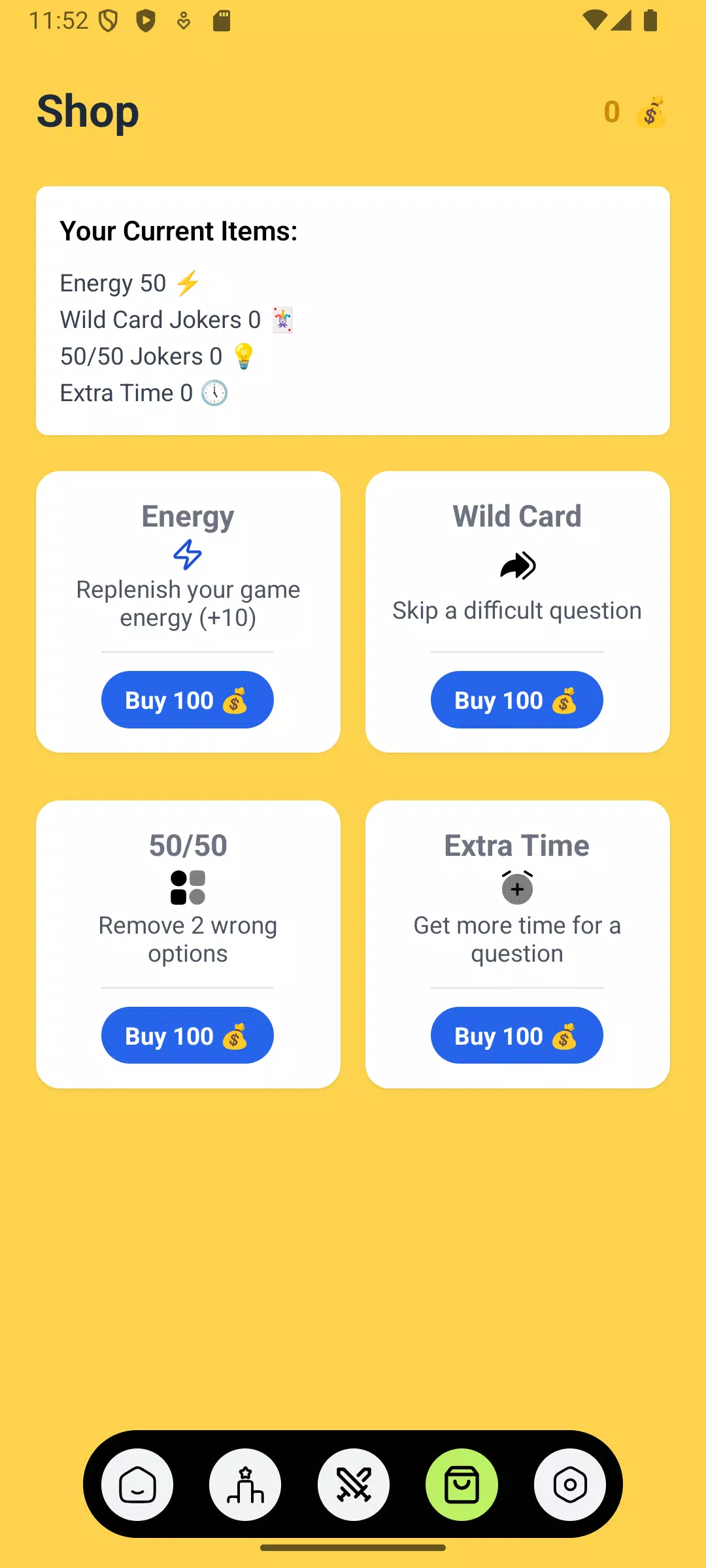This screenshot has height=1568, width=706.
Task: Click the Shop page title
Action: coord(88,111)
